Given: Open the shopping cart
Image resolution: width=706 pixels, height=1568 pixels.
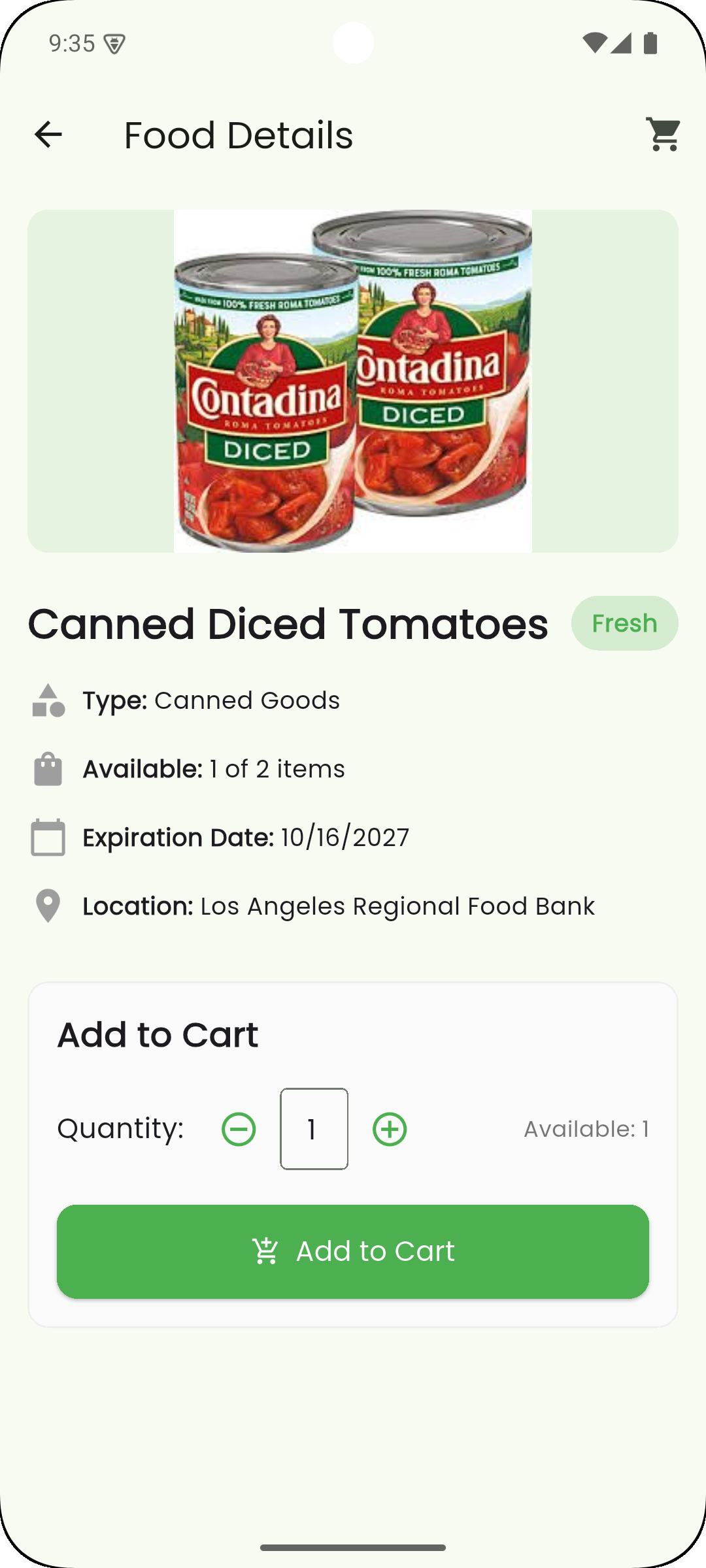Looking at the screenshot, I should 662,135.
